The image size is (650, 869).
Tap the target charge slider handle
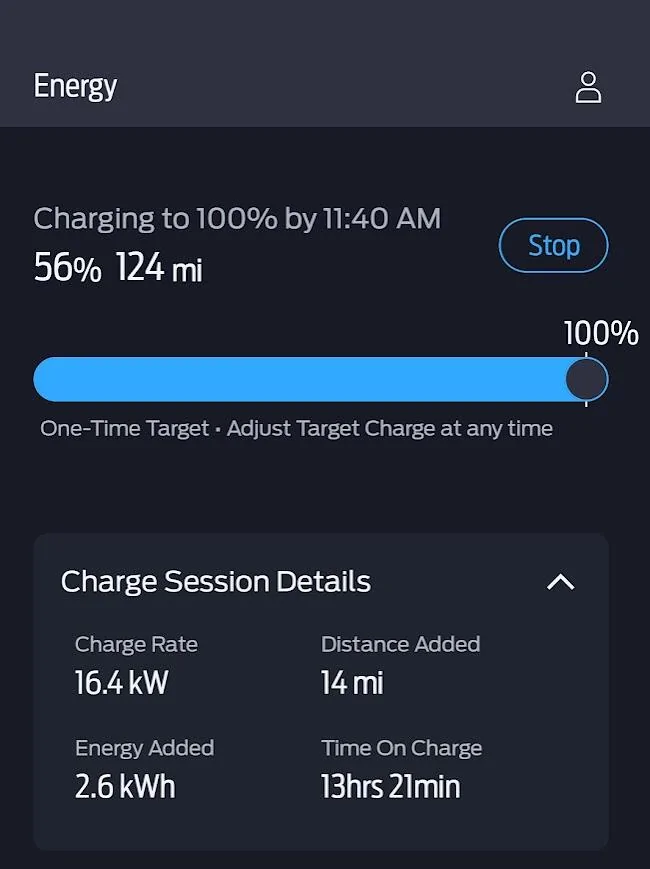[x=586, y=380]
